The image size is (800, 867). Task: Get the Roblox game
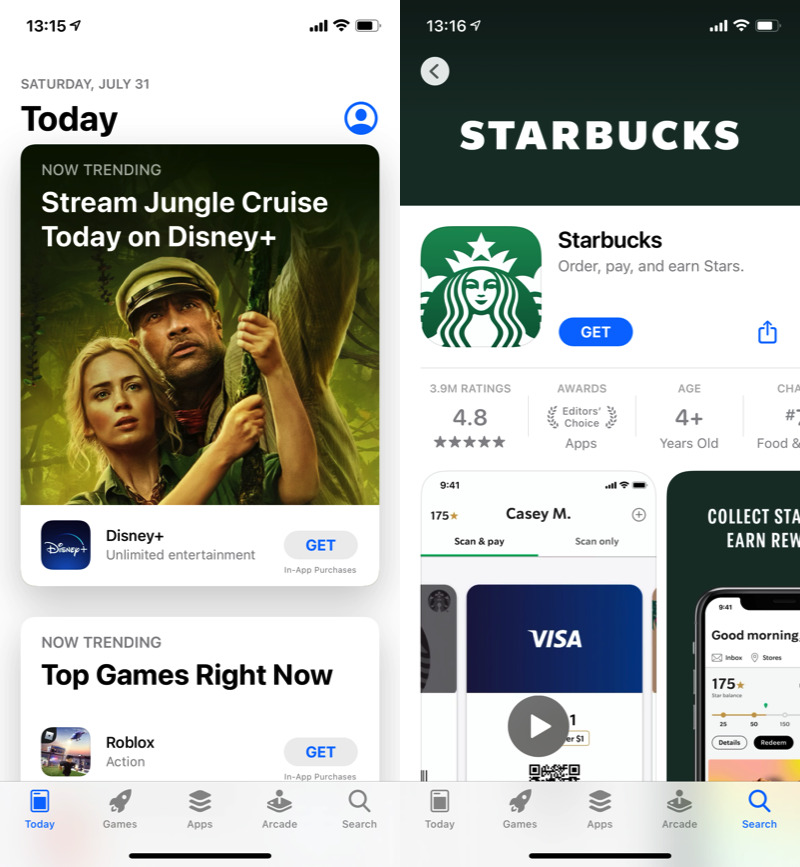click(320, 752)
